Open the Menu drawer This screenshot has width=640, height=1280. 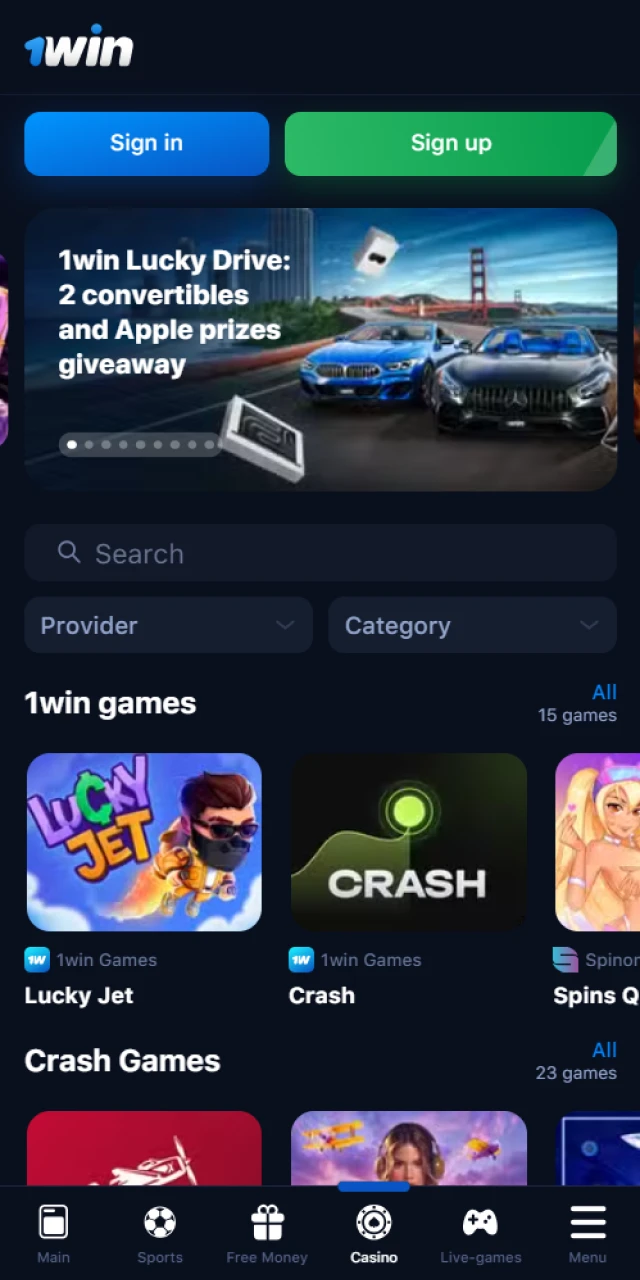click(587, 1234)
